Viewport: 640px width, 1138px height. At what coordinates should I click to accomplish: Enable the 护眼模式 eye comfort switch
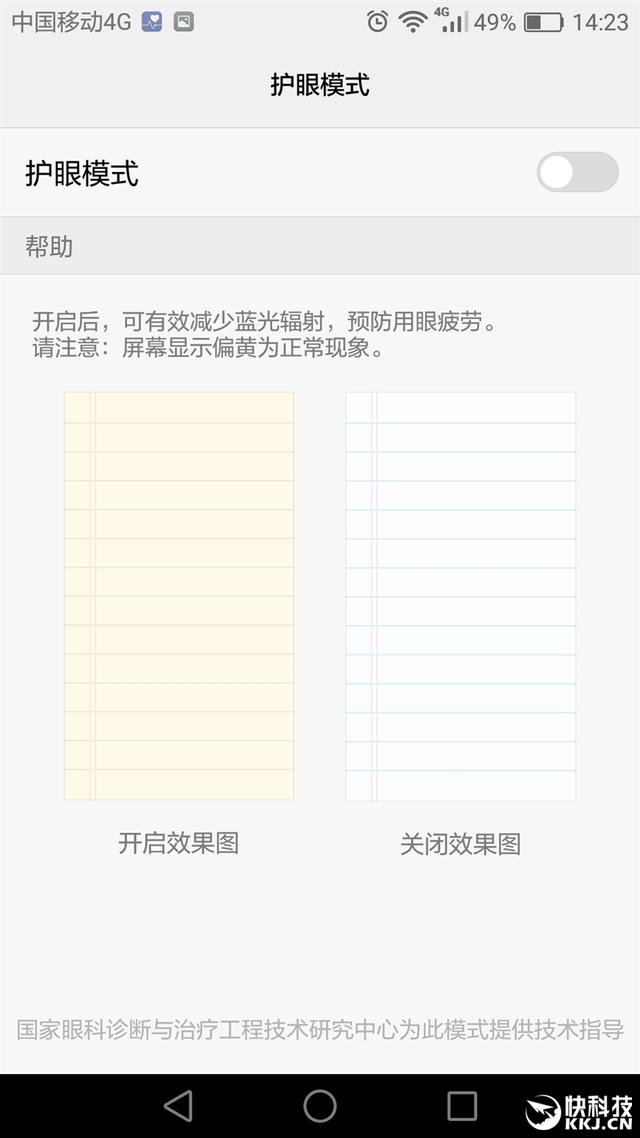(577, 172)
